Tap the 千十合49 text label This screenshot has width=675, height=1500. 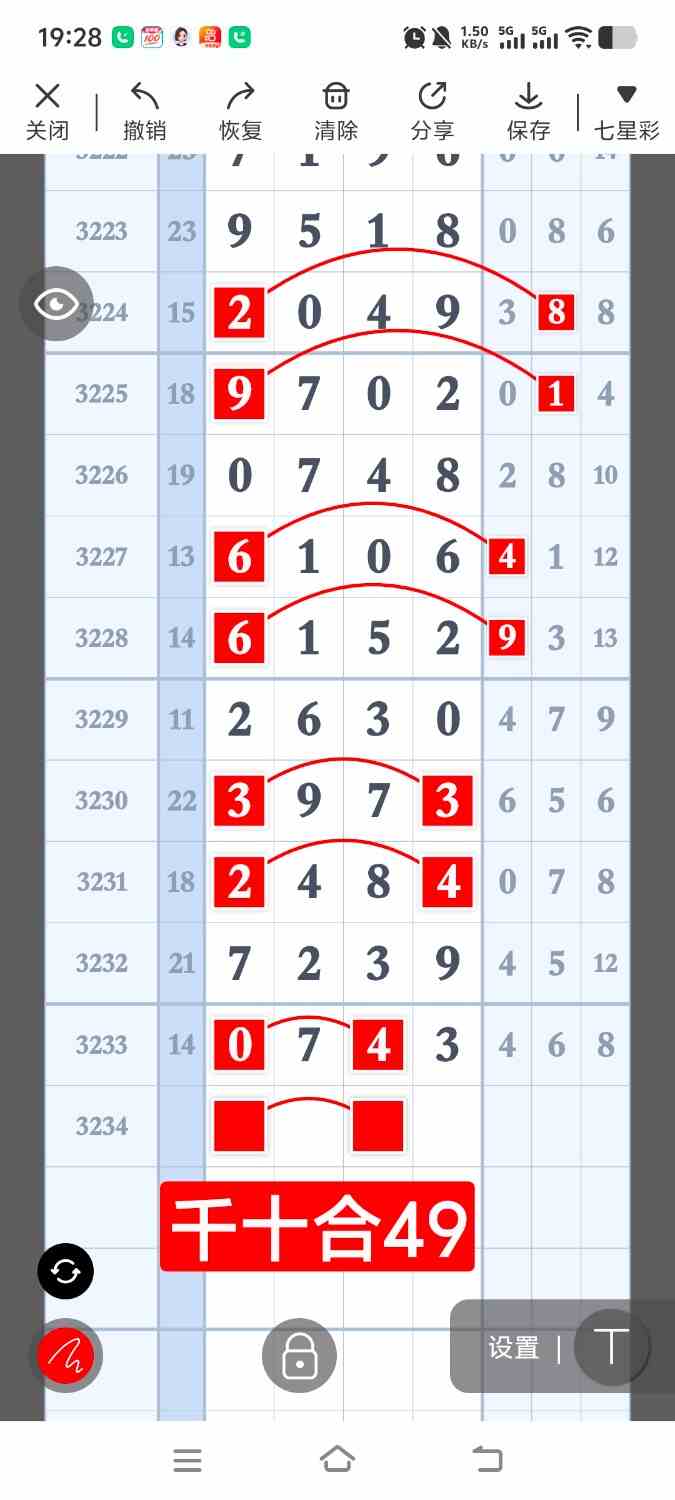tap(317, 1227)
